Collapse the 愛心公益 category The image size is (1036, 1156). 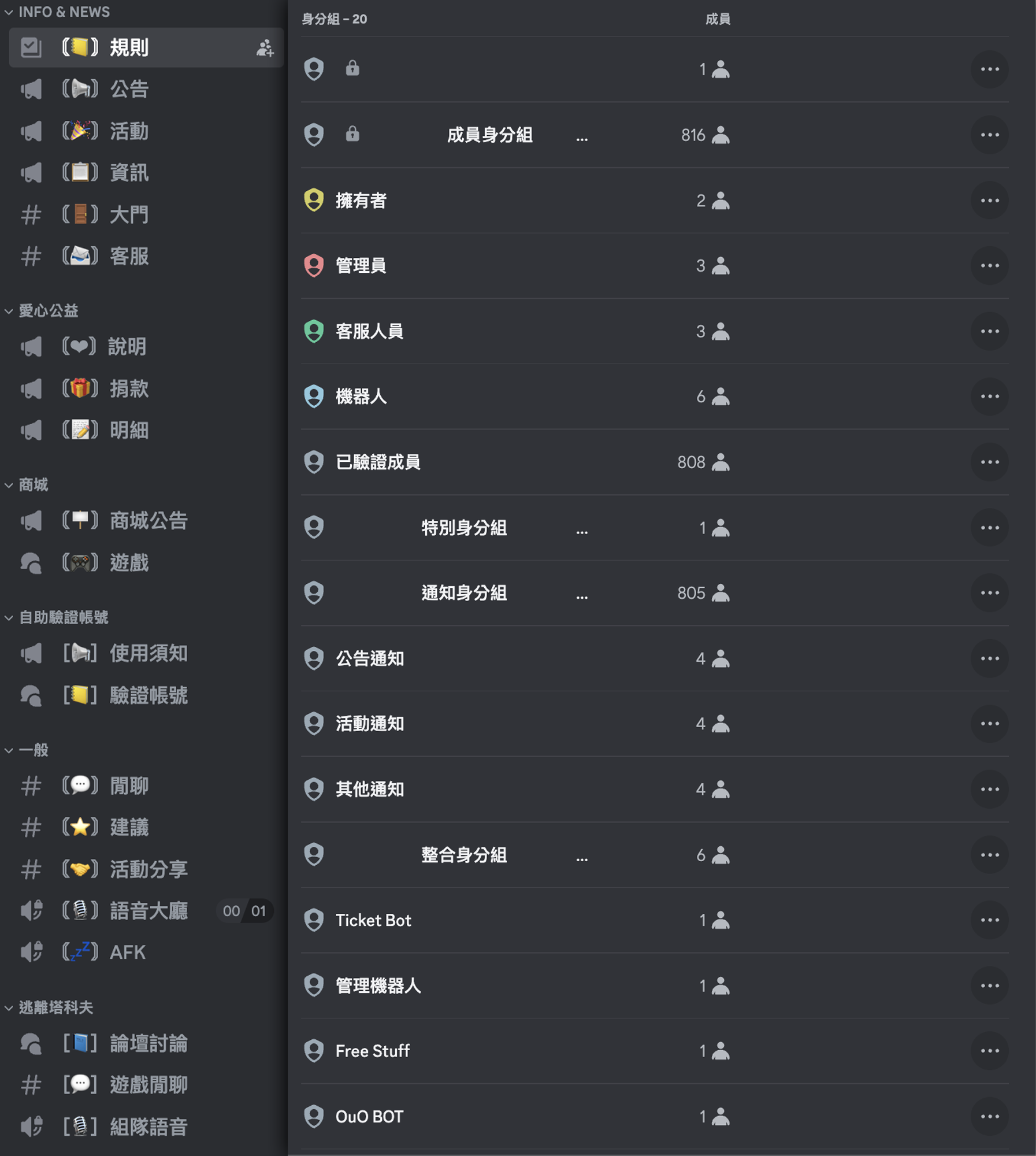point(48,311)
